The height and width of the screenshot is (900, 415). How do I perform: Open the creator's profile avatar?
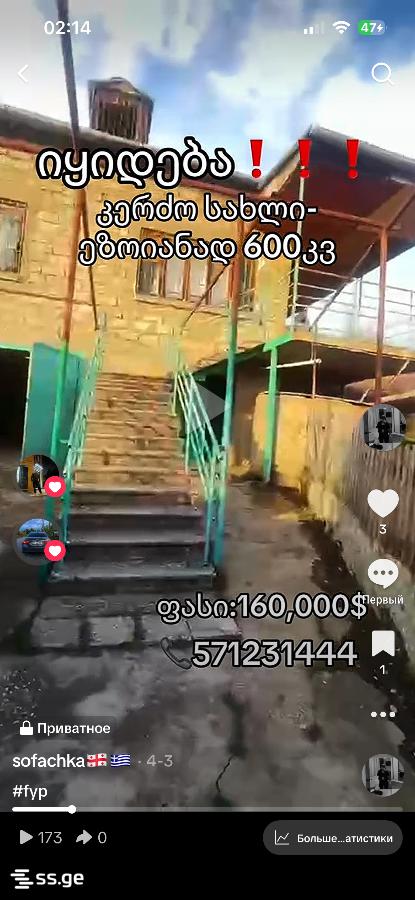pos(383,427)
